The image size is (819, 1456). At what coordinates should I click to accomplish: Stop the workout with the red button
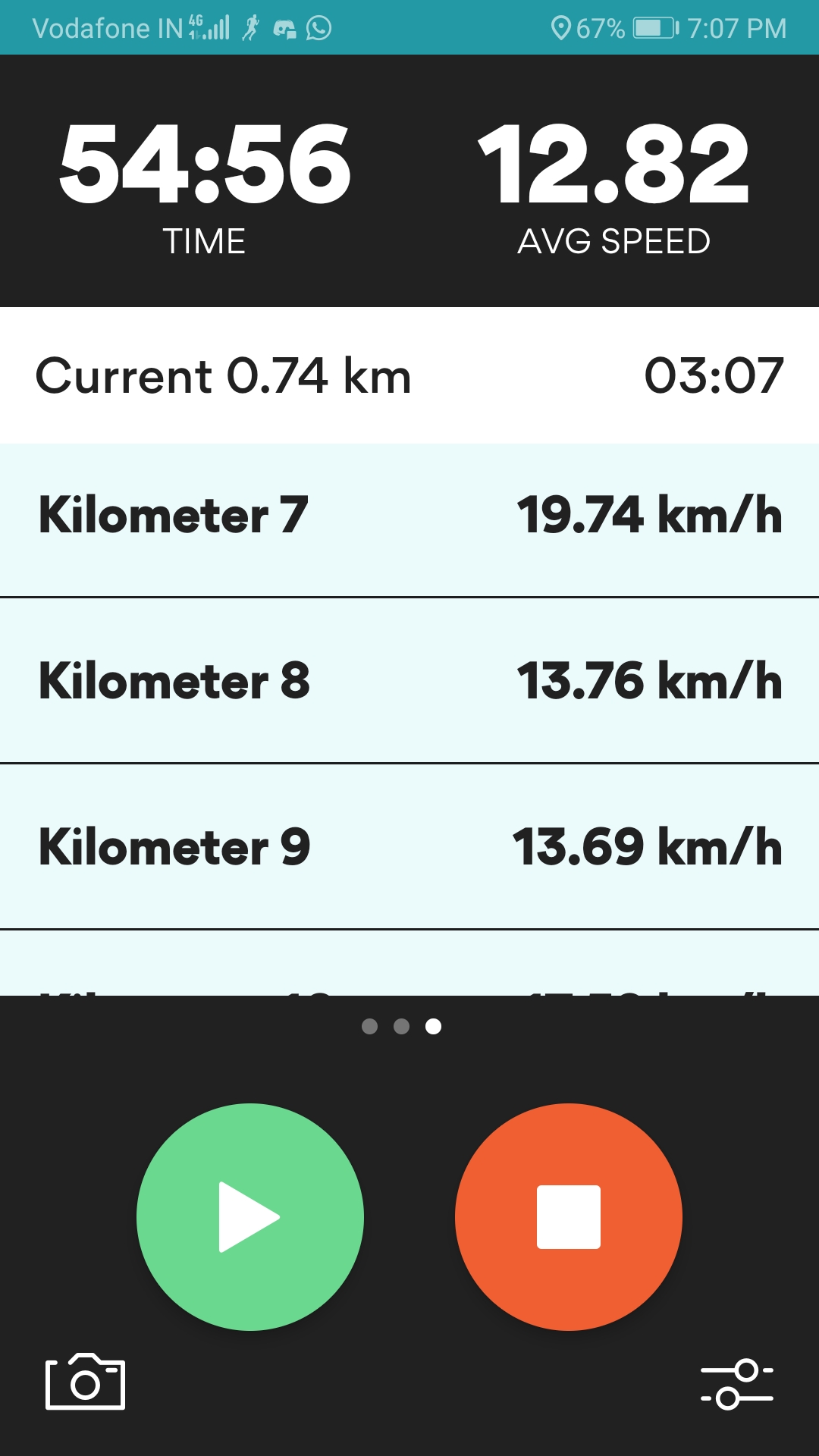coord(569,1216)
